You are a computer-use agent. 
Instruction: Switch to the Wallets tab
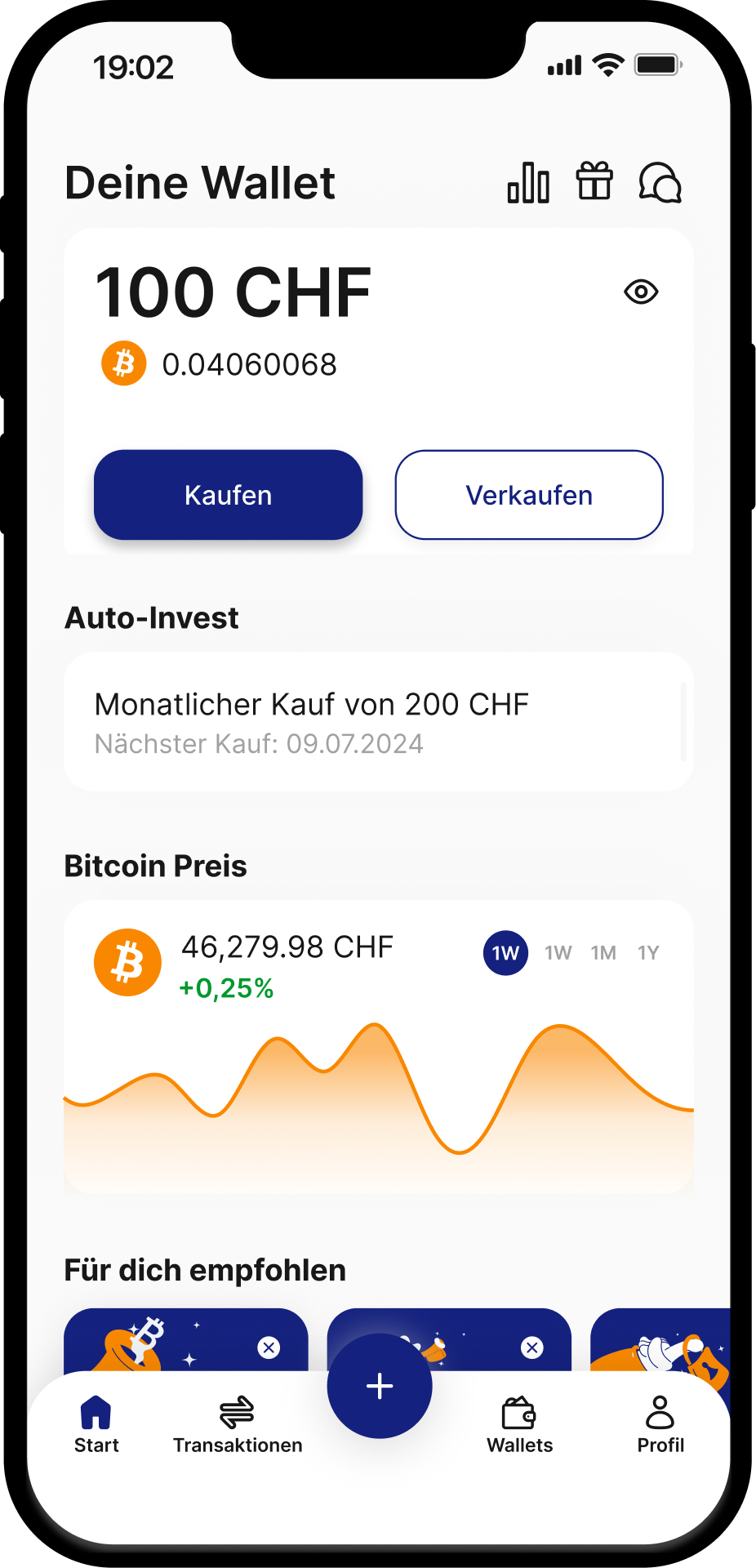519,1425
